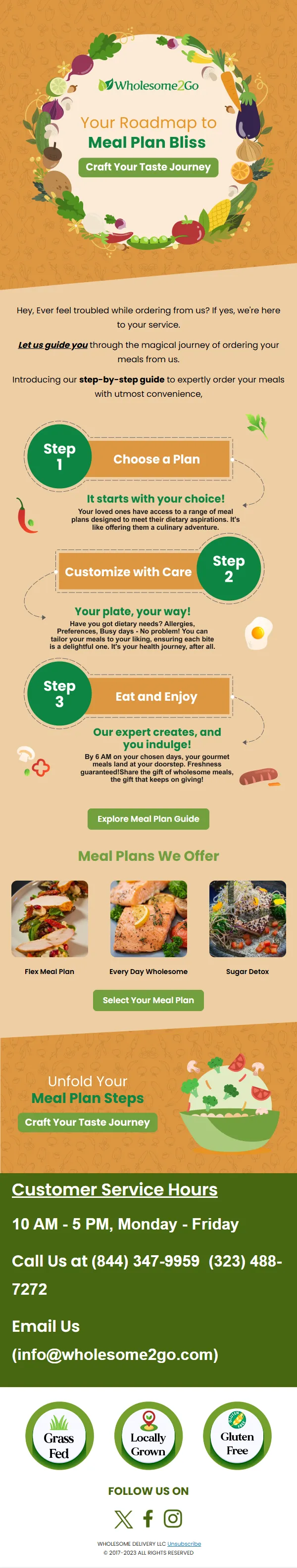Open the X (Twitter) profile icon

click(123, 1519)
